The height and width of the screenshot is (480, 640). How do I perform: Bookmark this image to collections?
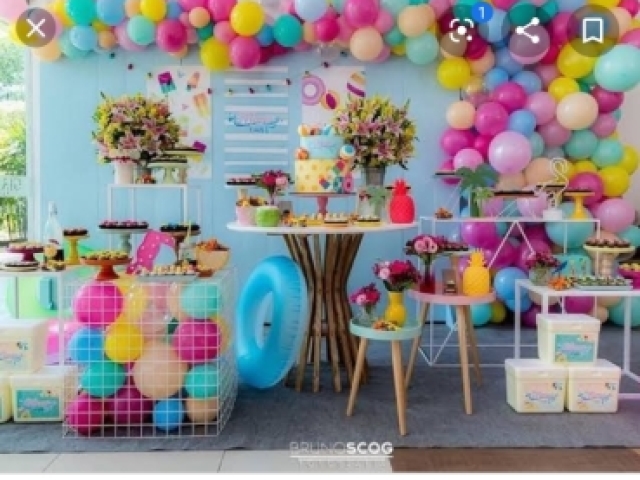tap(593, 30)
